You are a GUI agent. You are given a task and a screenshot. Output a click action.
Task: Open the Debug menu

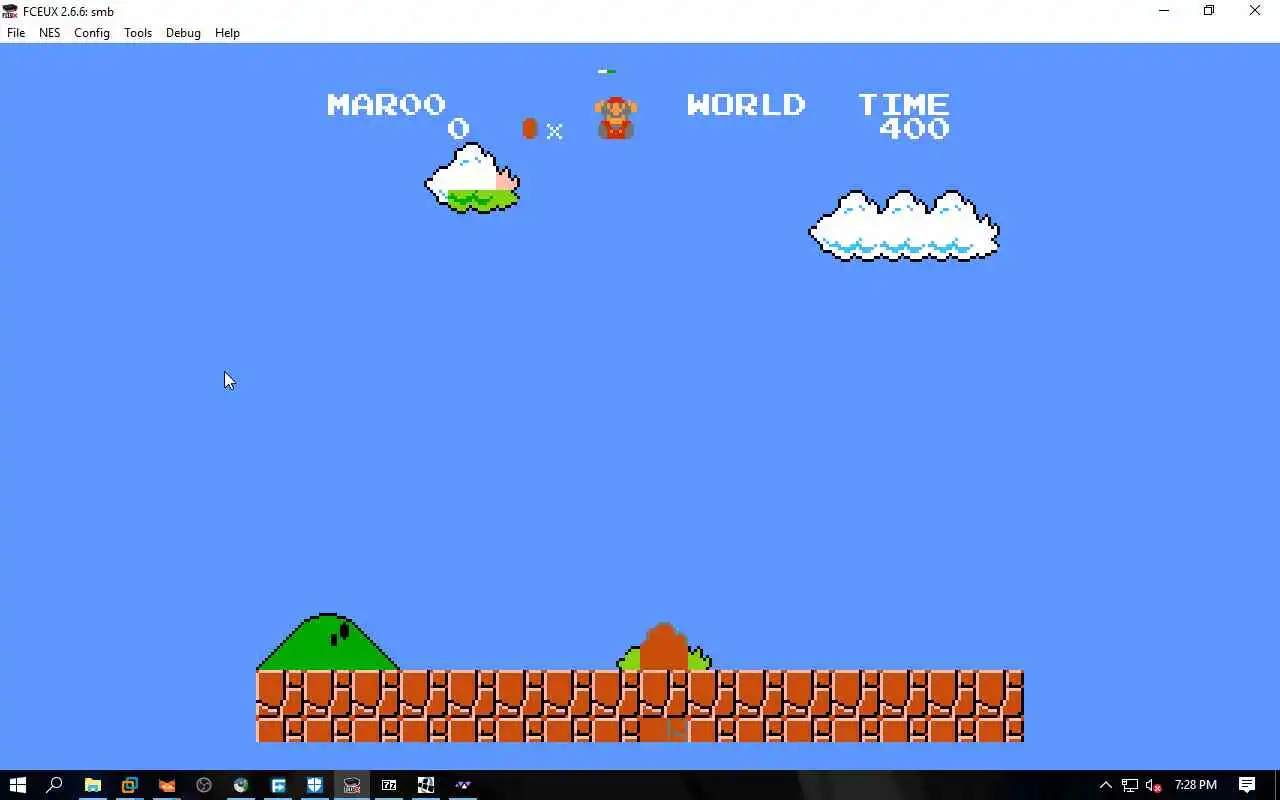[183, 33]
